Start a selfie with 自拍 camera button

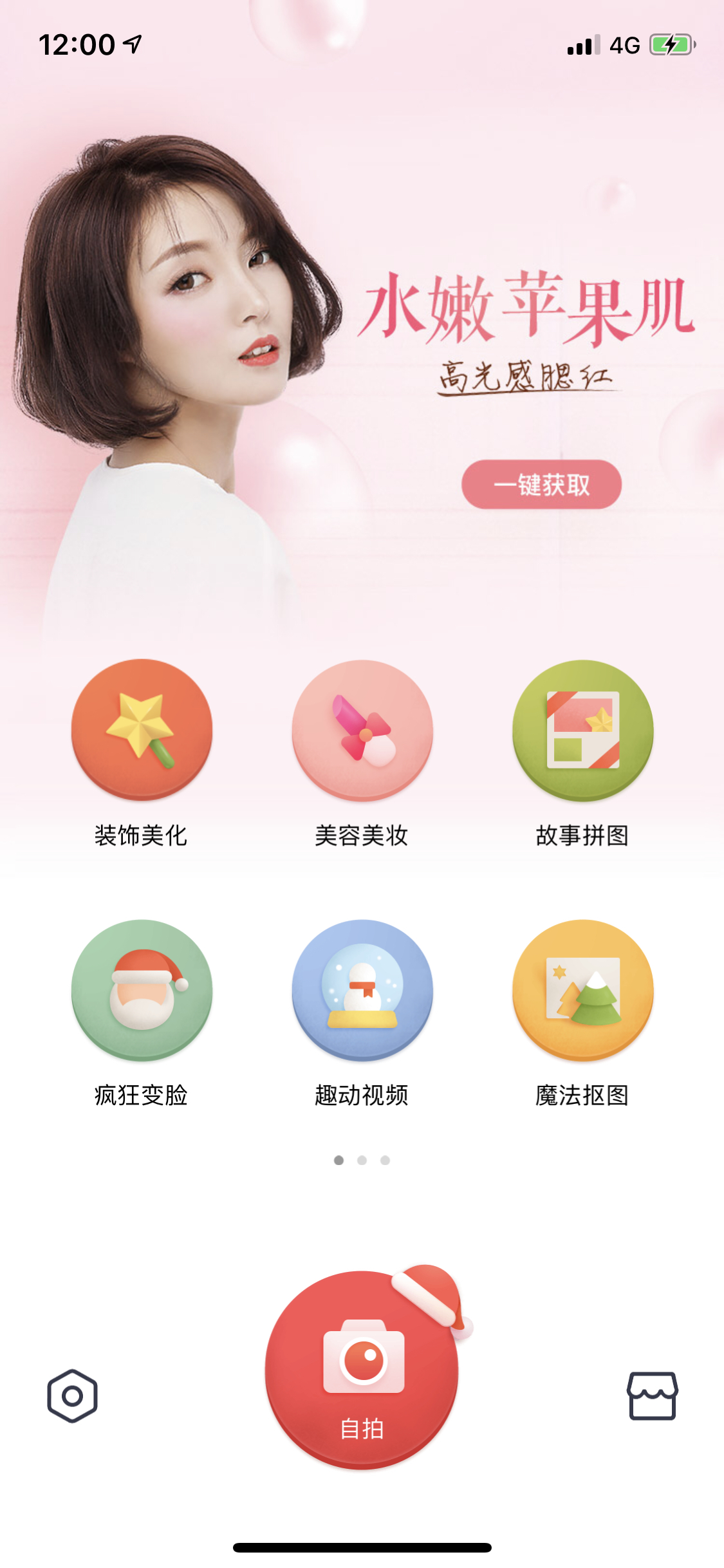tap(362, 1370)
